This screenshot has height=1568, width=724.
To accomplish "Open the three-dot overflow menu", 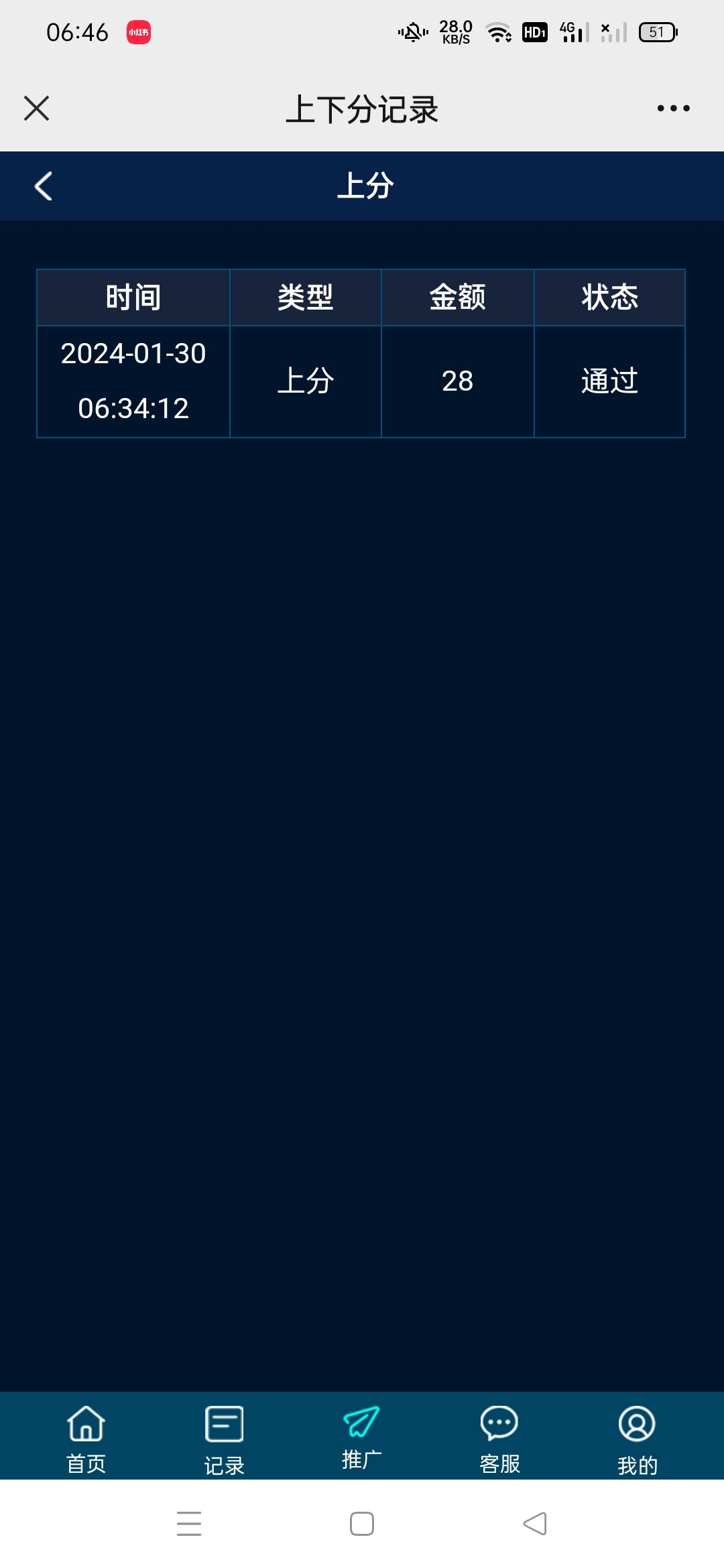I will pos(673,108).
